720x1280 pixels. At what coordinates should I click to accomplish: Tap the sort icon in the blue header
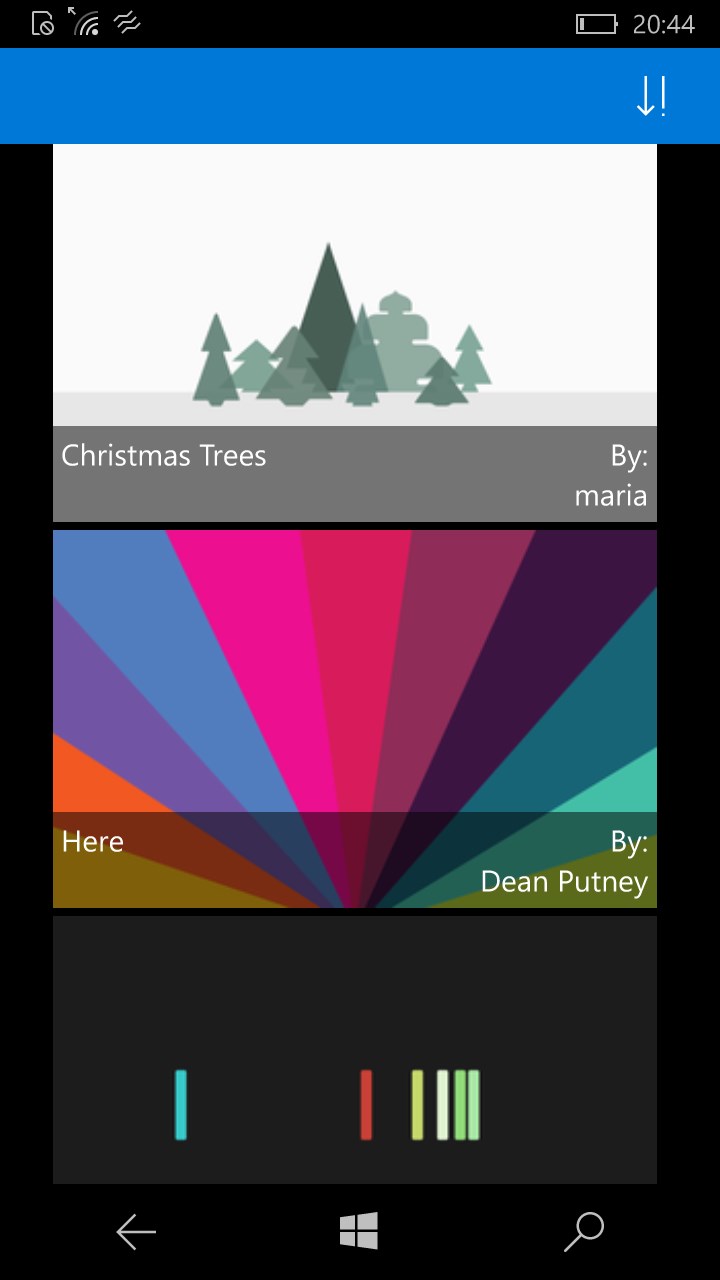651,97
